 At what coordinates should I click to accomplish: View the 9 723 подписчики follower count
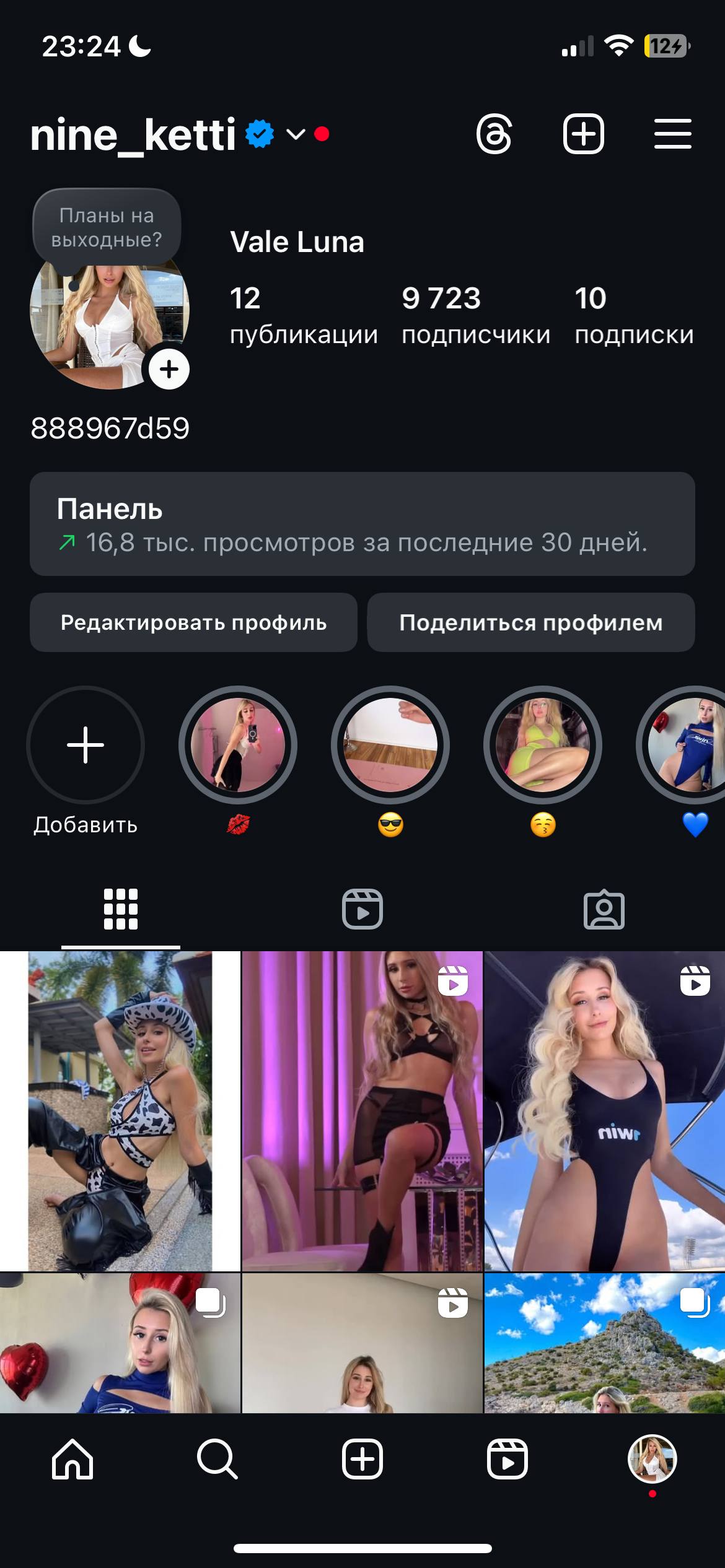(x=475, y=316)
